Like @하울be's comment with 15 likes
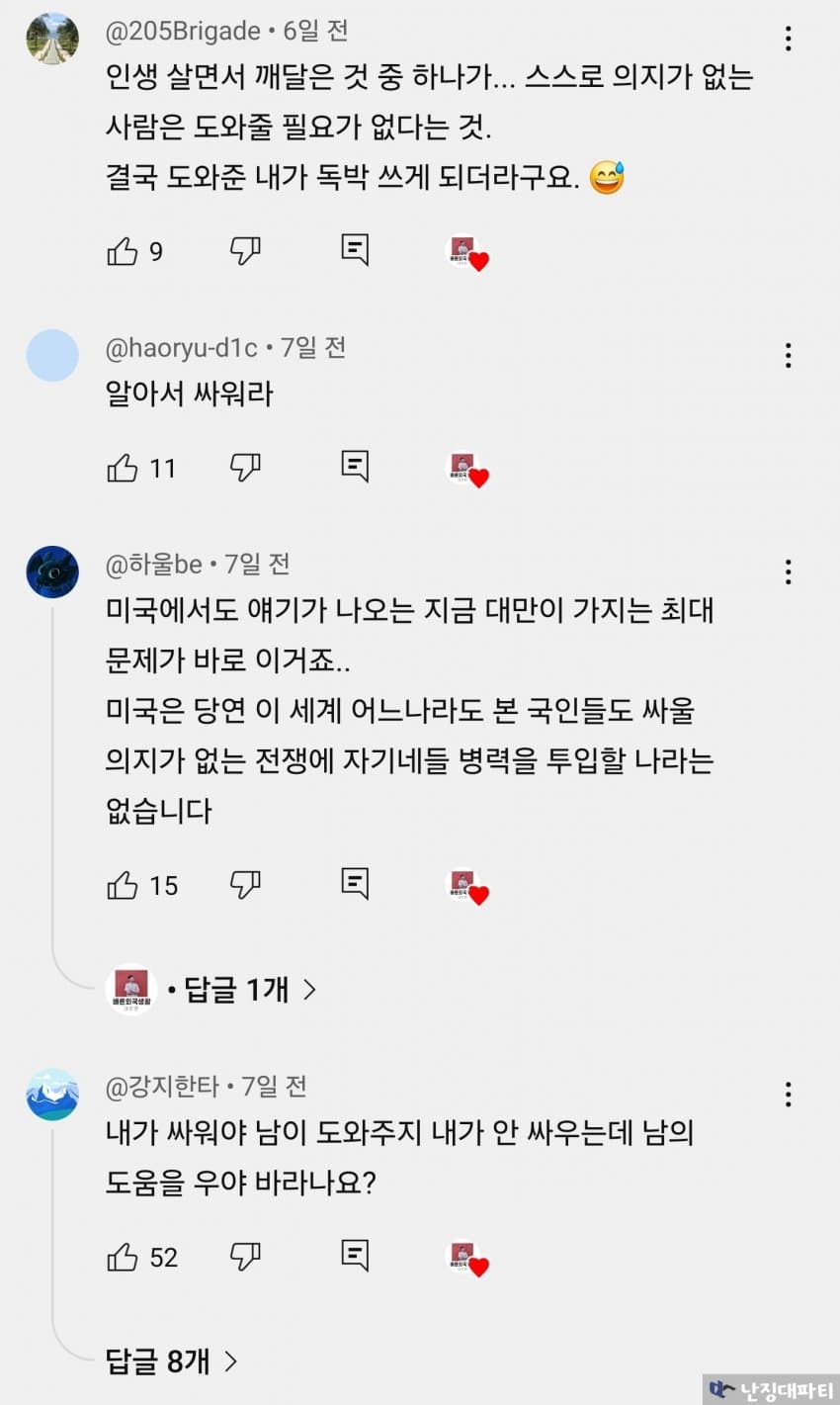Screen dimensions: 840x1405 tap(123, 885)
